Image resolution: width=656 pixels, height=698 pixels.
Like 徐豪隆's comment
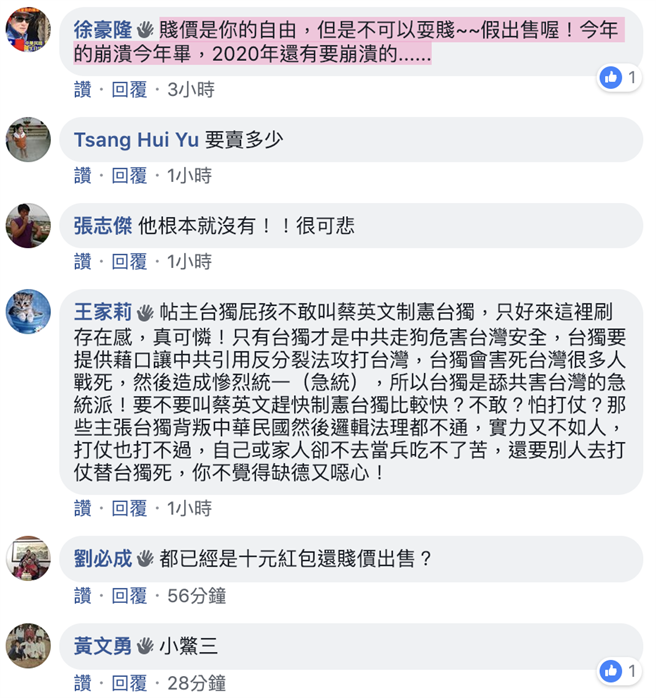click(x=82, y=89)
